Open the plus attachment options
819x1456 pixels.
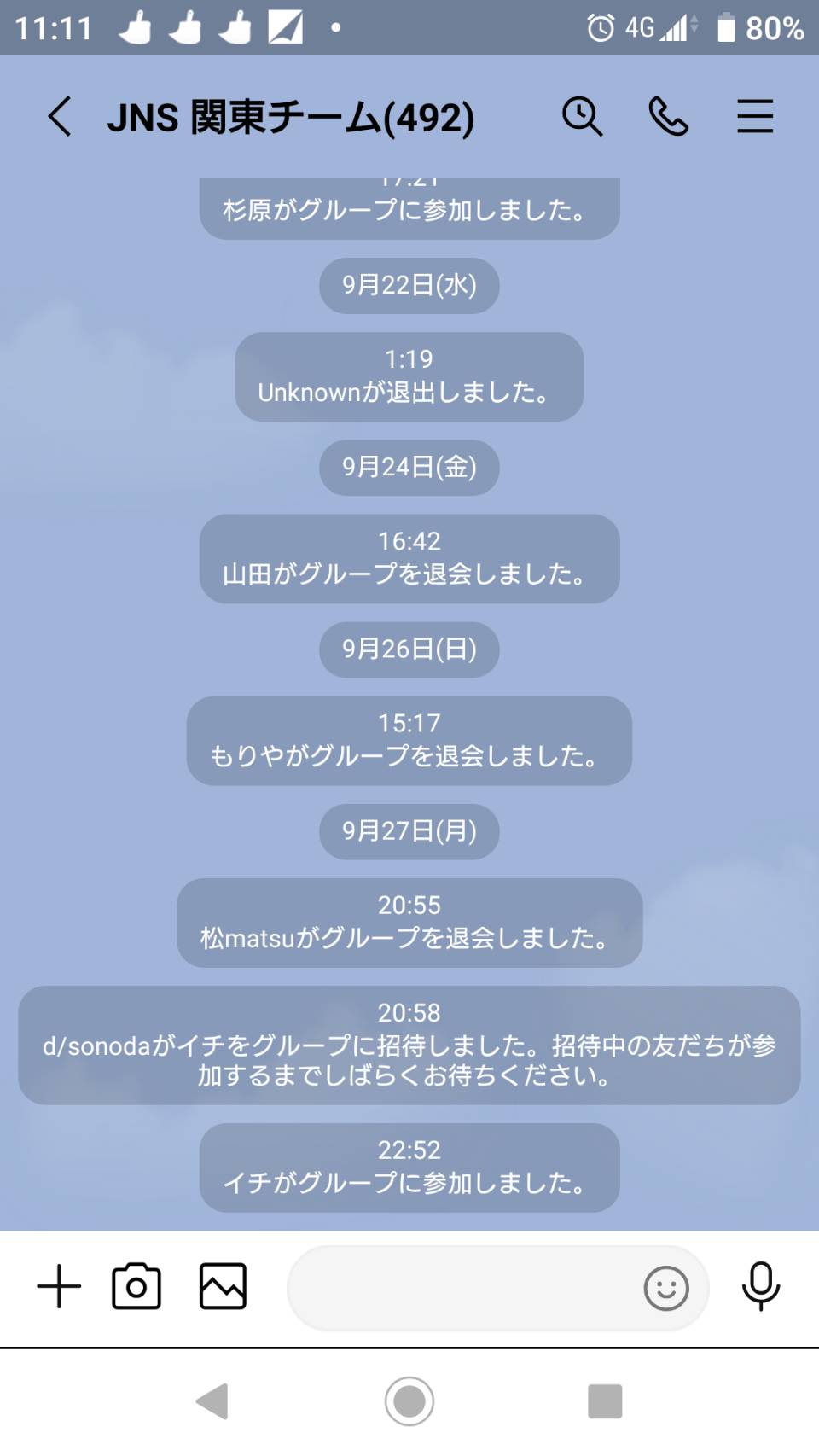click(x=59, y=1286)
